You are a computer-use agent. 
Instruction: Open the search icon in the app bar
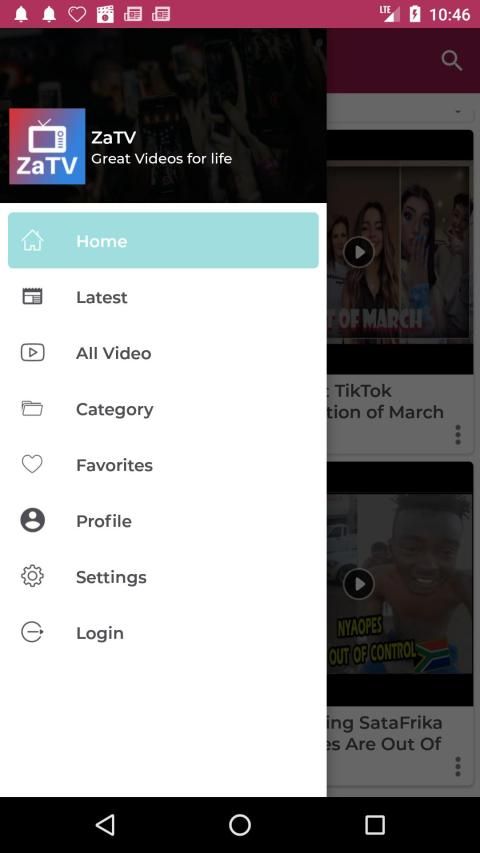click(451, 60)
